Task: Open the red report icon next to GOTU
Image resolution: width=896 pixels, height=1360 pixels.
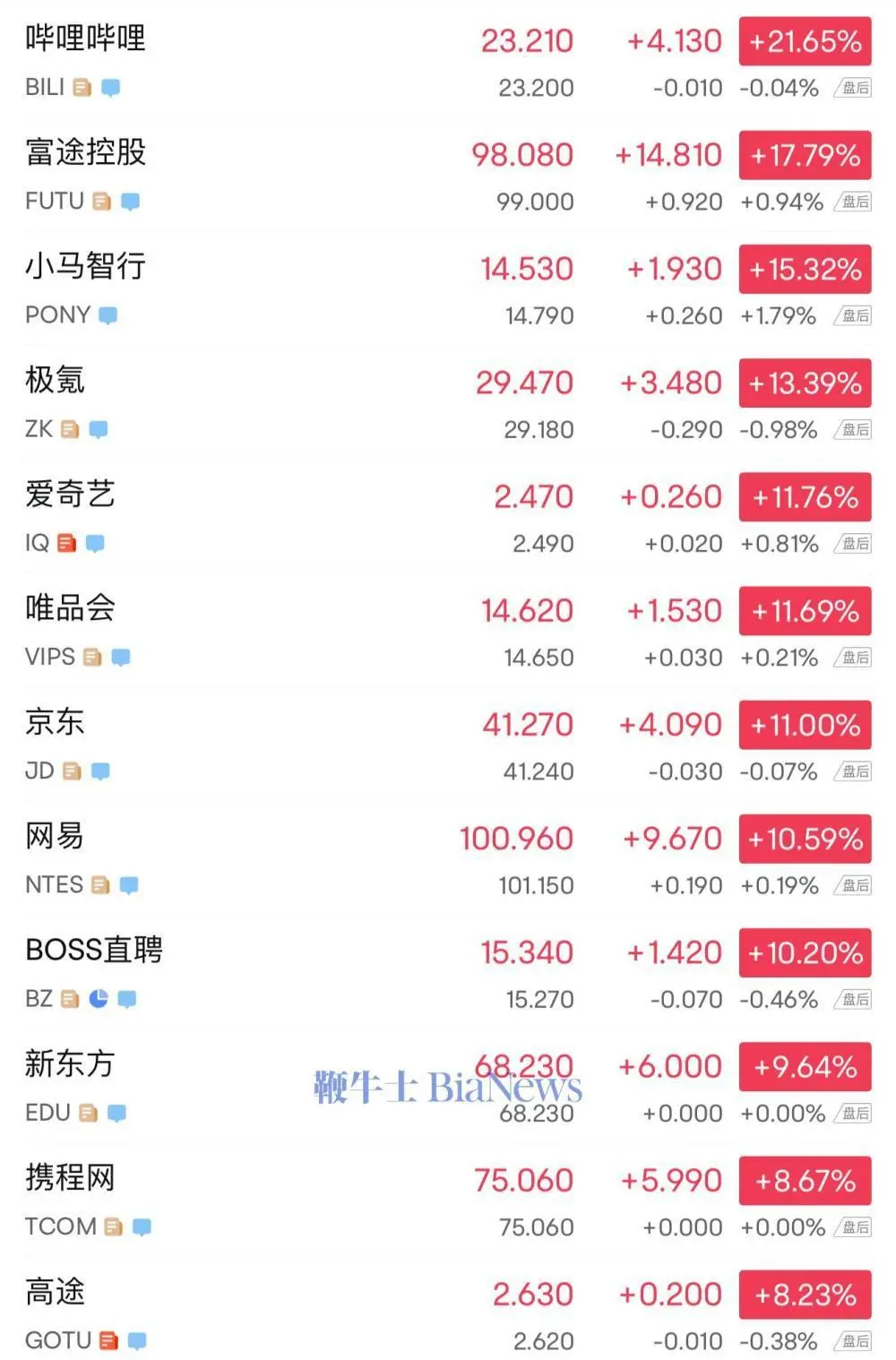Action: [108, 1340]
